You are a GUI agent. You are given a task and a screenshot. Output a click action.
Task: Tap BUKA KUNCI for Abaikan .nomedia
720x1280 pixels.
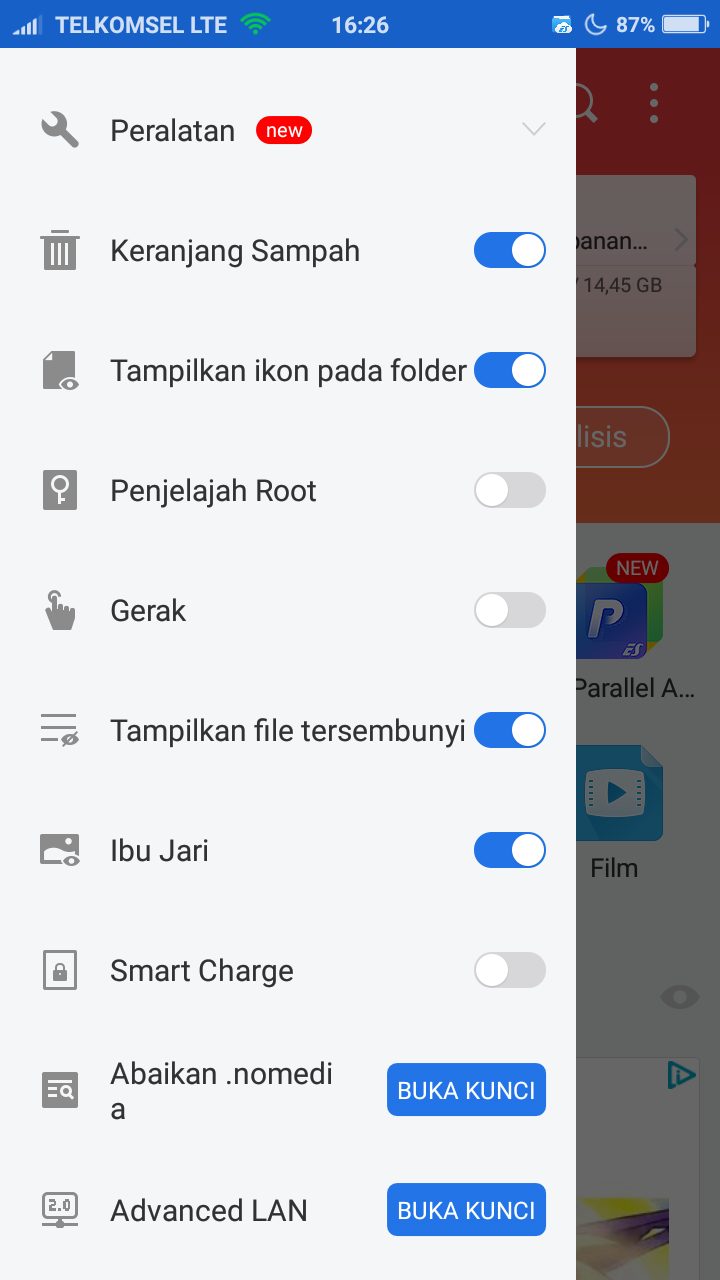pos(466,1091)
